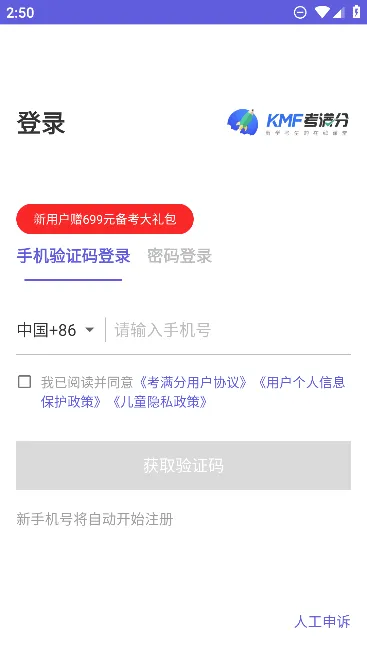This screenshot has height=652, width=367.
Task: Tap the 获取验证码 button
Action: 183,465
